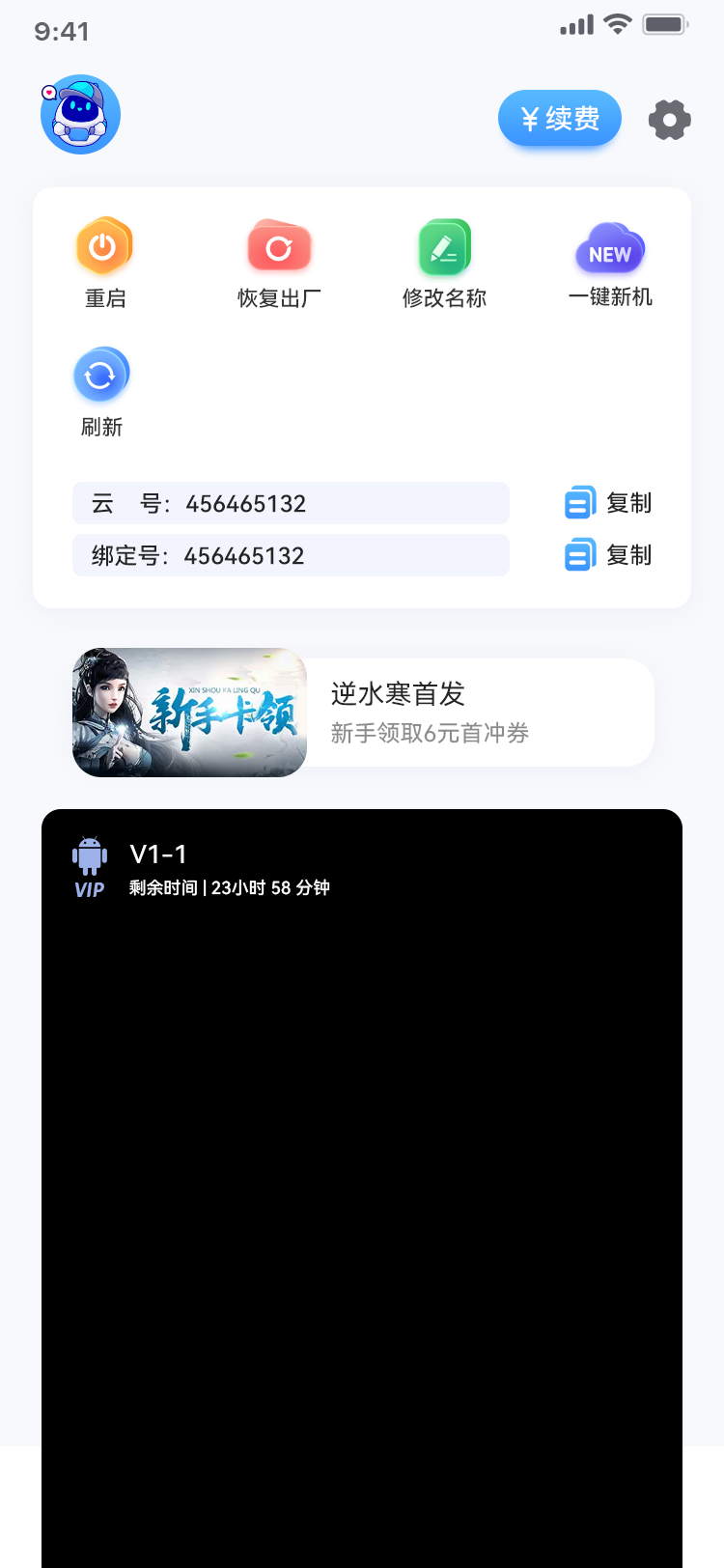Tap the robot avatar in the top left
The width and height of the screenshot is (724, 1568).
pos(80,114)
